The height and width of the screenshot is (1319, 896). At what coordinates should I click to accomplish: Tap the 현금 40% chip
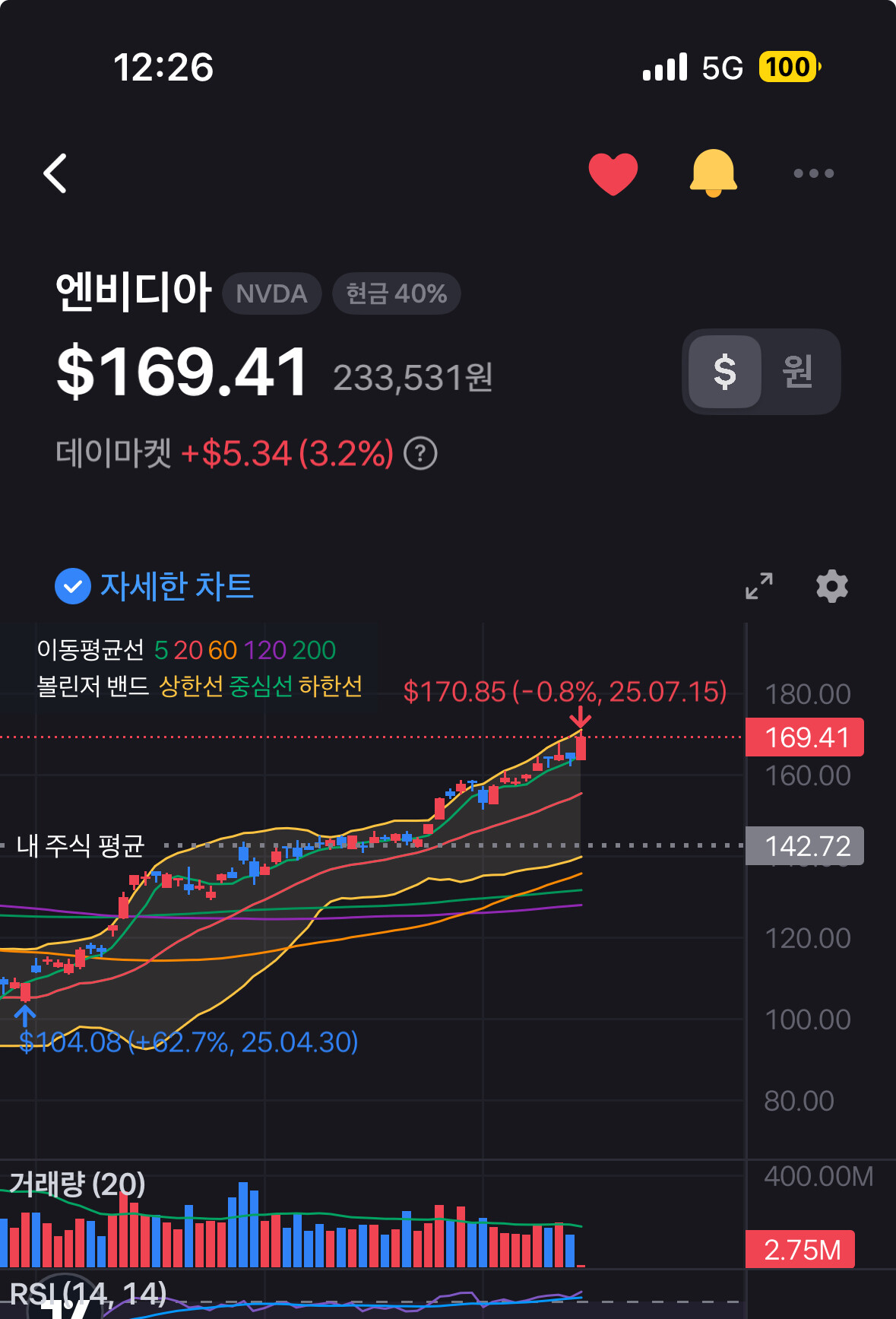pos(396,293)
